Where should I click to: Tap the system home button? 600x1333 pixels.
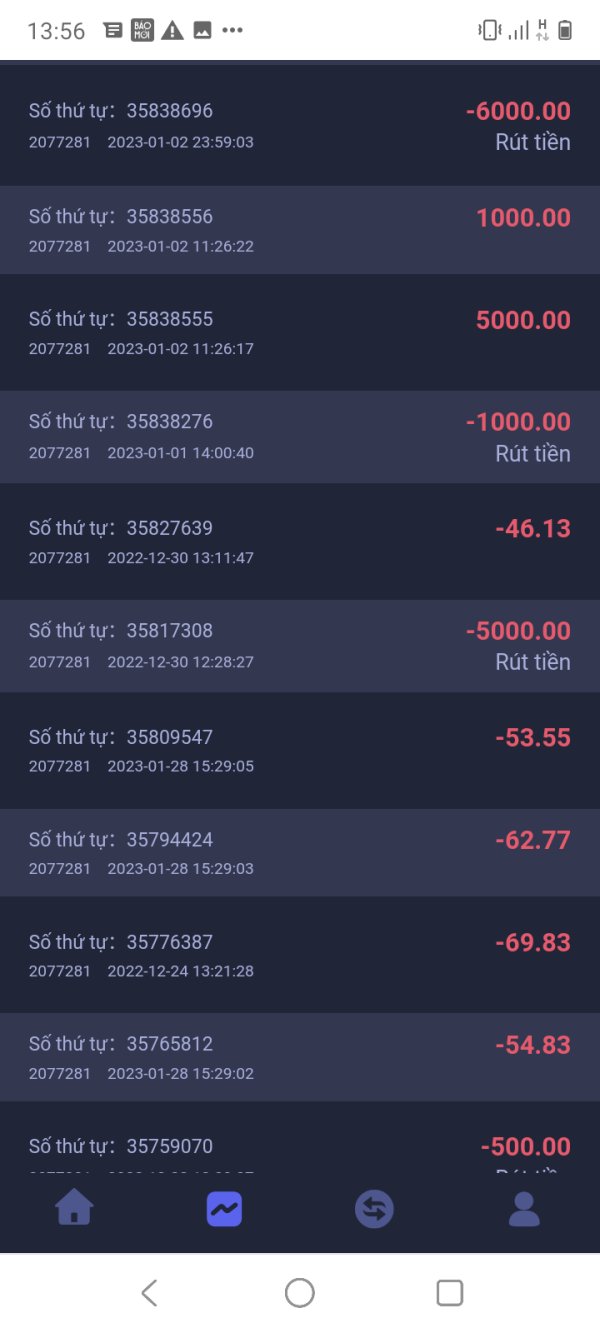point(300,1293)
